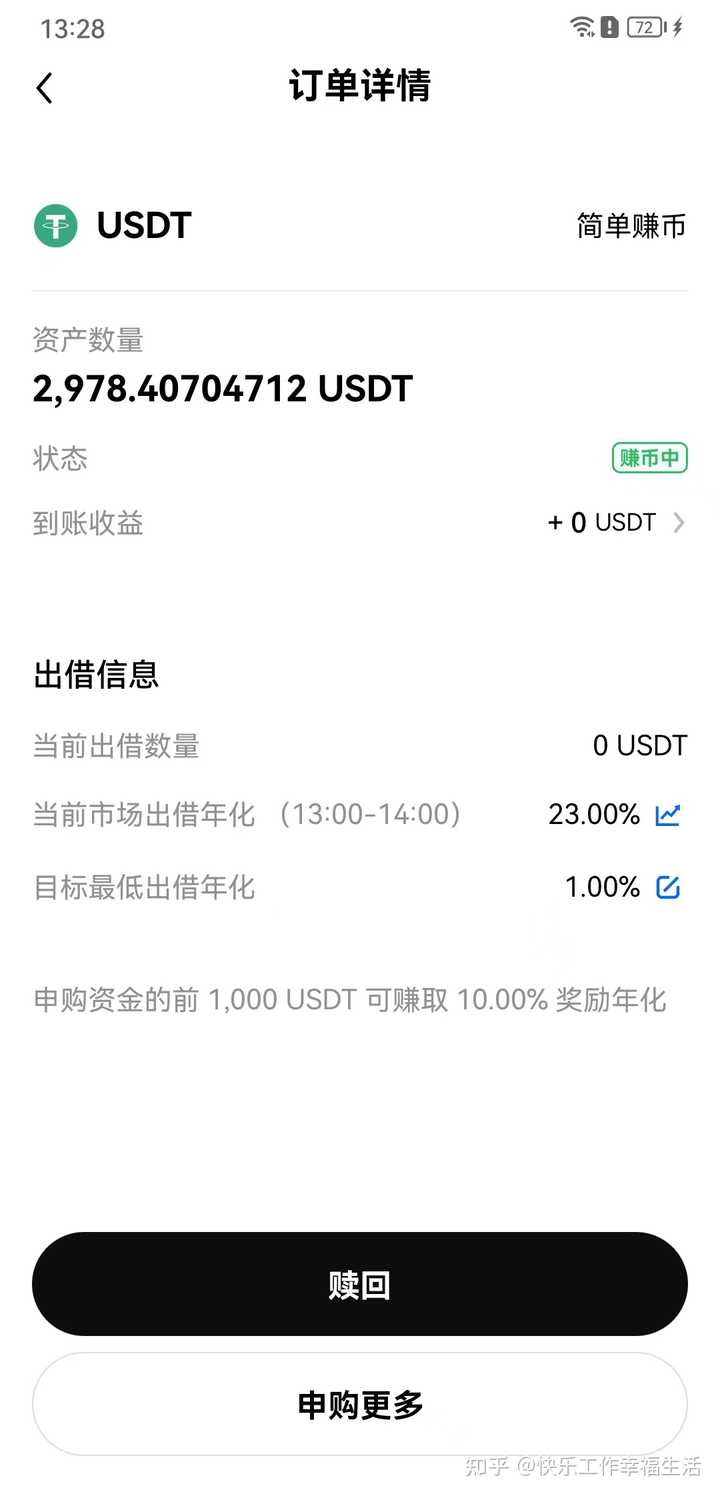View the 当前市场出借年化 rate chart
Screen dimensions: 720x1496
coord(667,815)
